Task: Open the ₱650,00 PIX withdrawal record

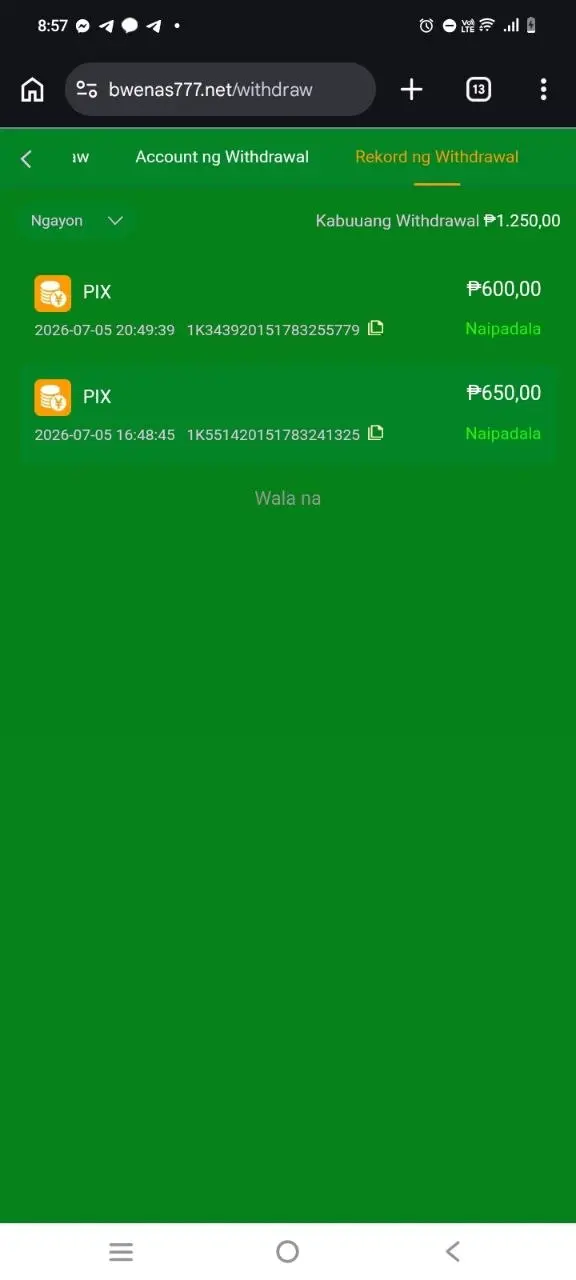Action: click(288, 414)
